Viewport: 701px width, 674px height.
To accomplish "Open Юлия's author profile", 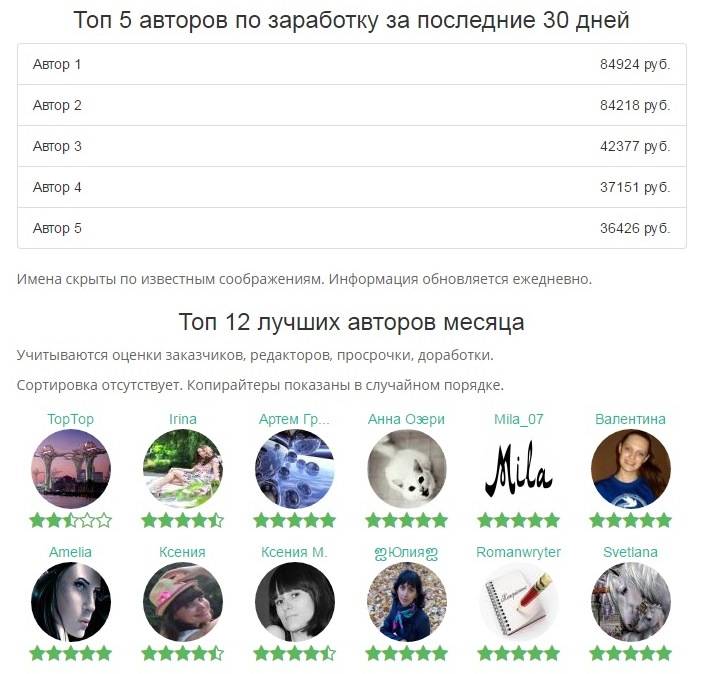I will click(406, 552).
